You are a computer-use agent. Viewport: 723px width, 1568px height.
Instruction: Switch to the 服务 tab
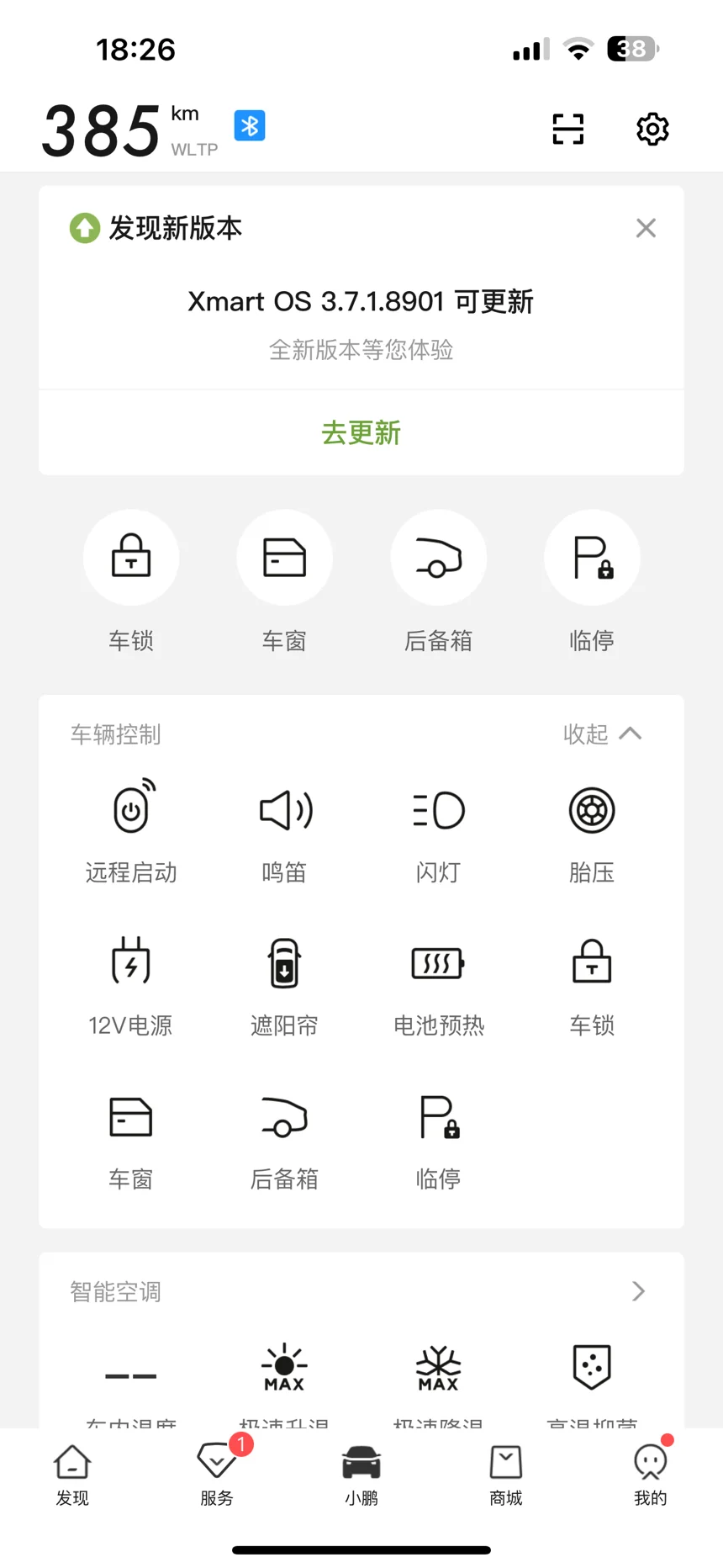[x=217, y=1475]
